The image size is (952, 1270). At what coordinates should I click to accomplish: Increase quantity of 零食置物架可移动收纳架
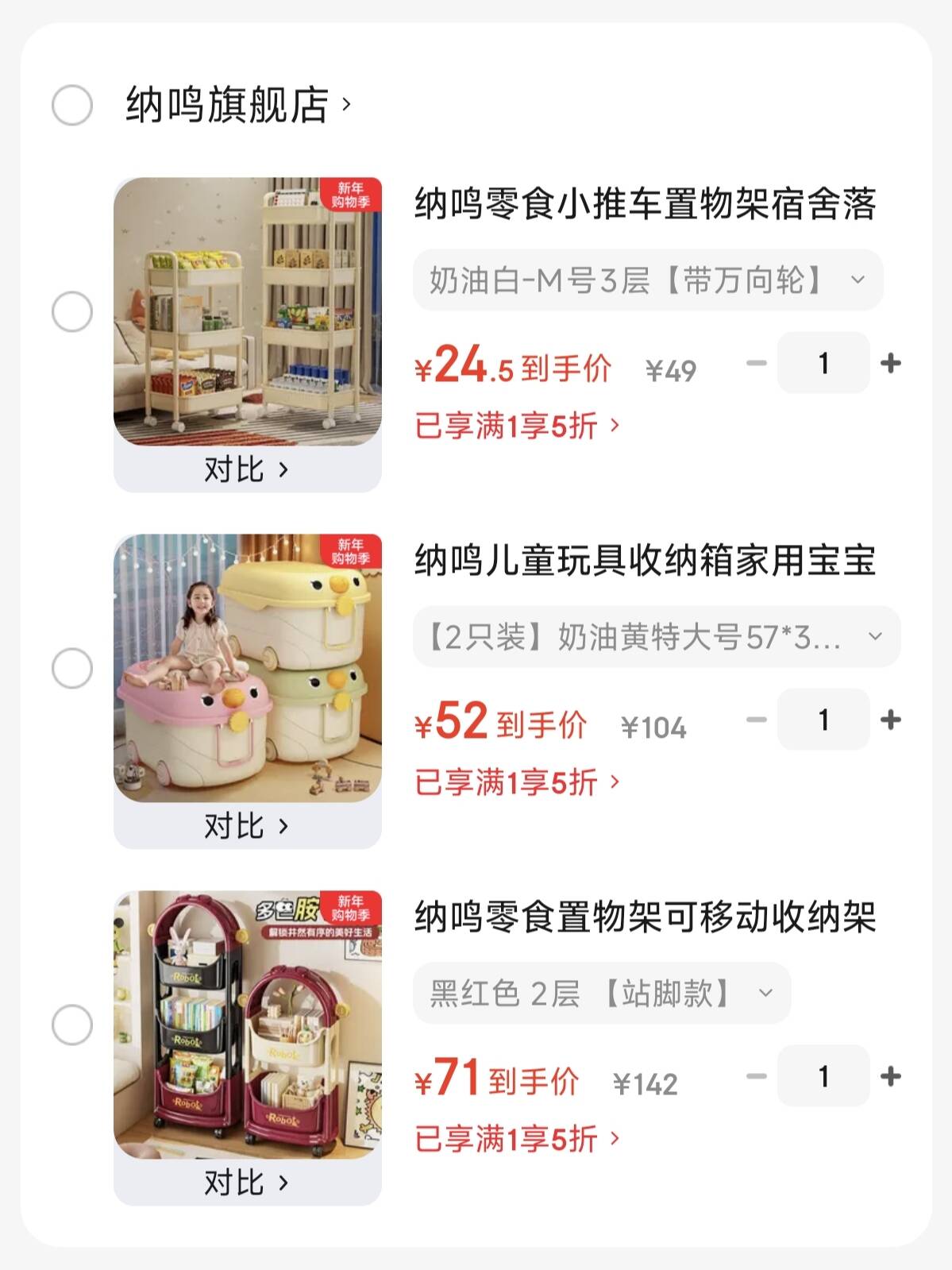(891, 1076)
